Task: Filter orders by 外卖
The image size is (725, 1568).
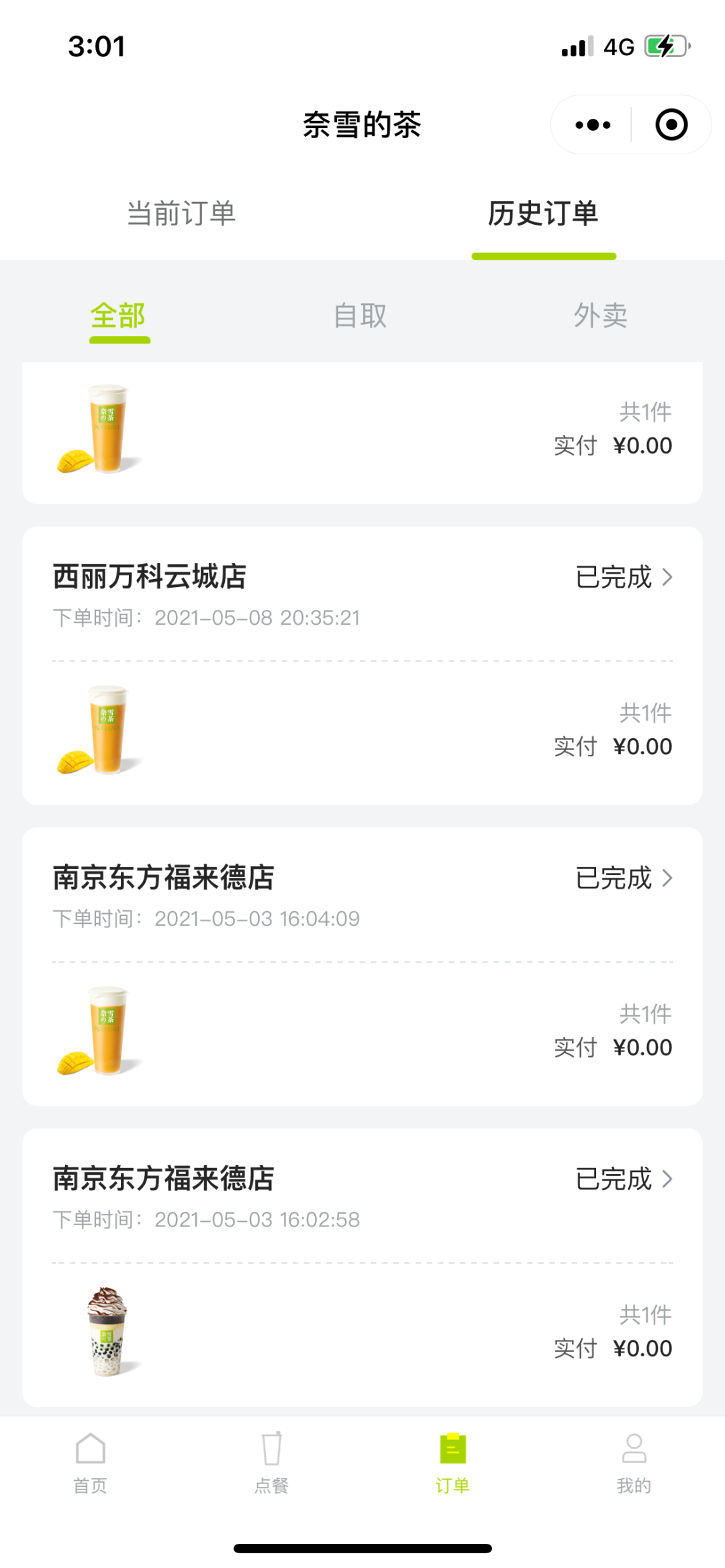Action: pyautogui.click(x=601, y=315)
